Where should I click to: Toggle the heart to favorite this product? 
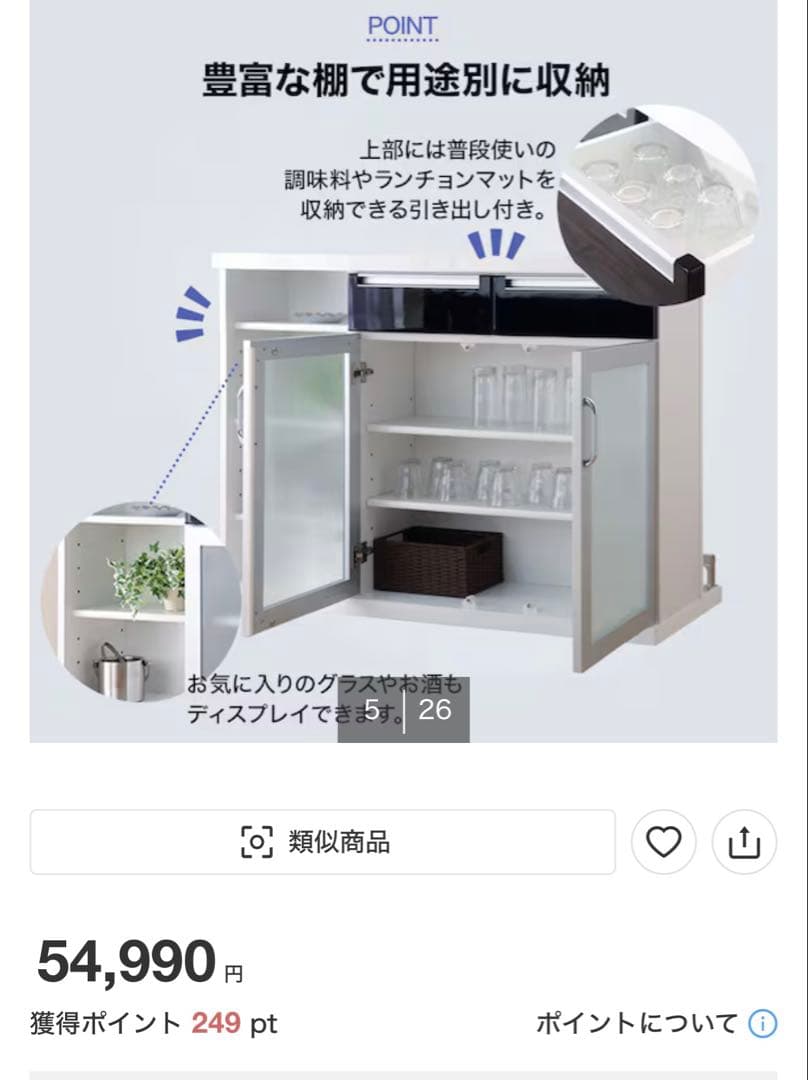665,841
